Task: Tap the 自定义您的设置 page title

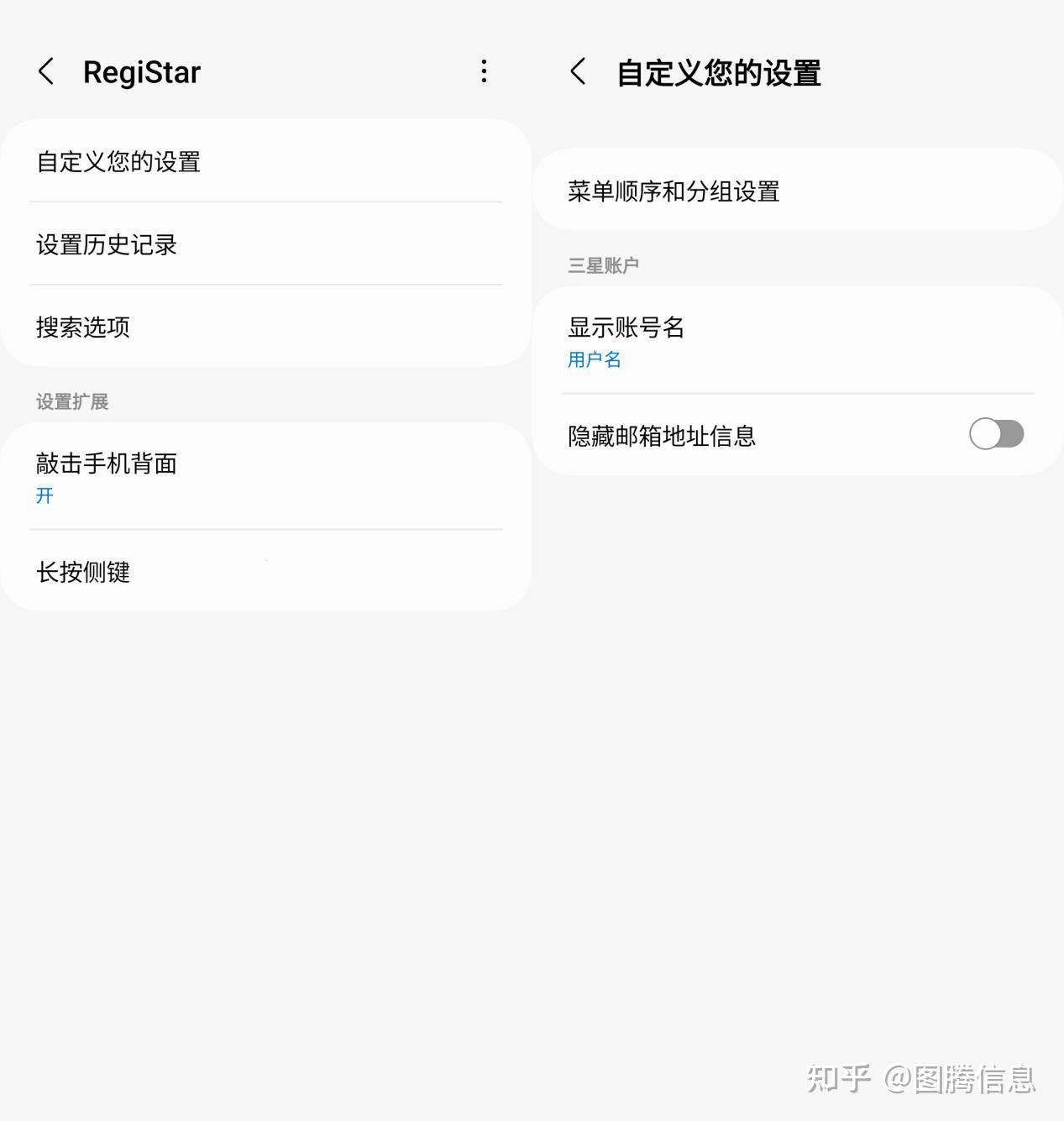Action: 718,74
